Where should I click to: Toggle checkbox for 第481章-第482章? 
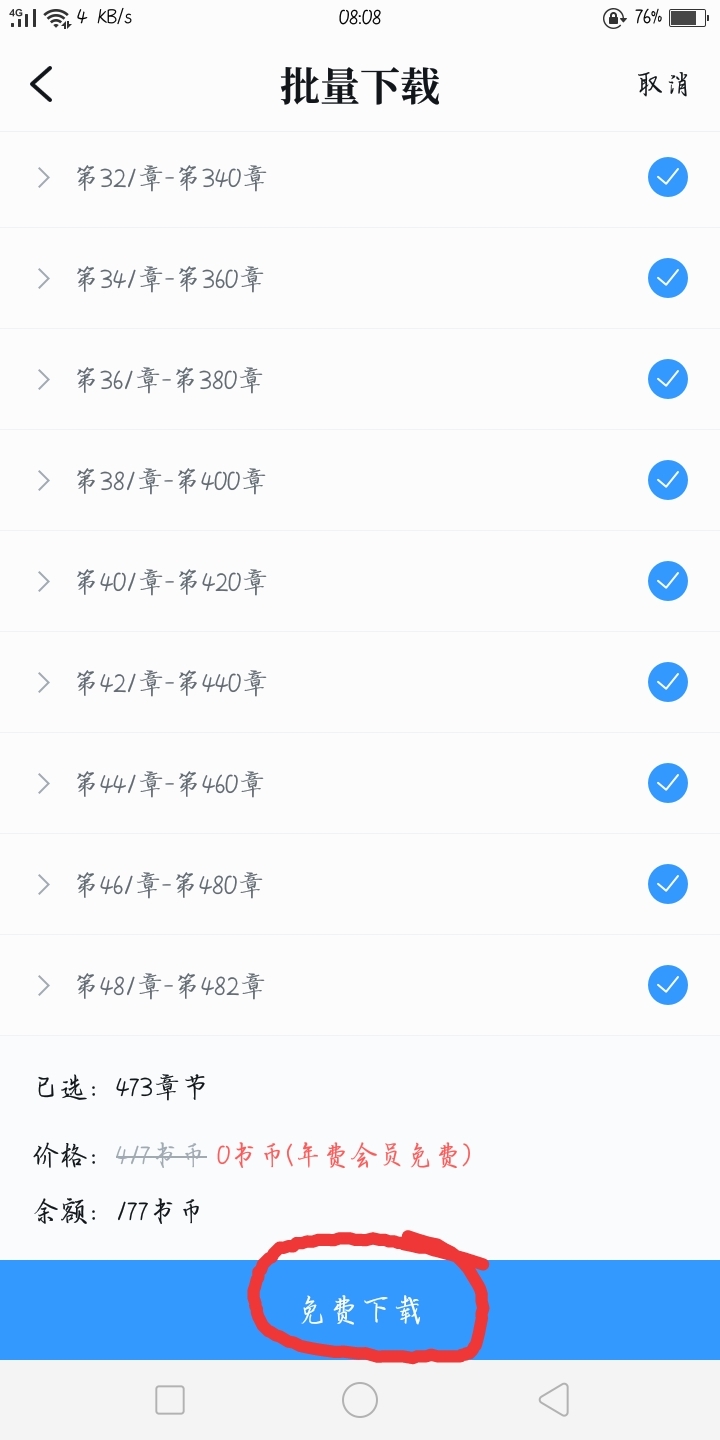(x=667, y=985)
